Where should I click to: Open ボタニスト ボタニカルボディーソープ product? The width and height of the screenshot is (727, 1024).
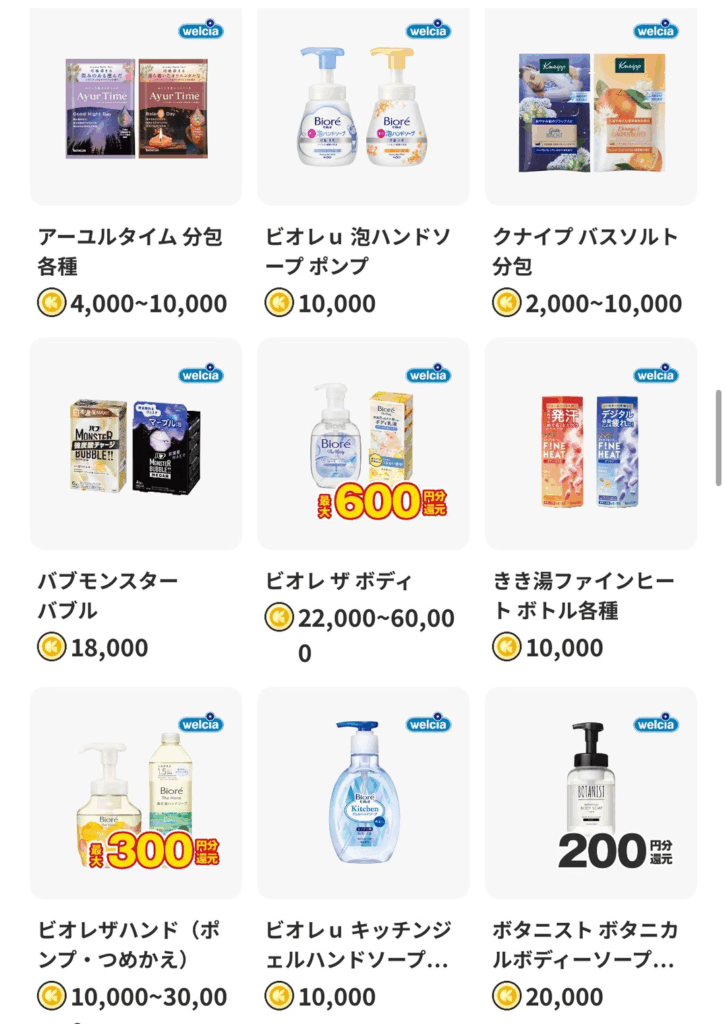click(x=591, y=792)
